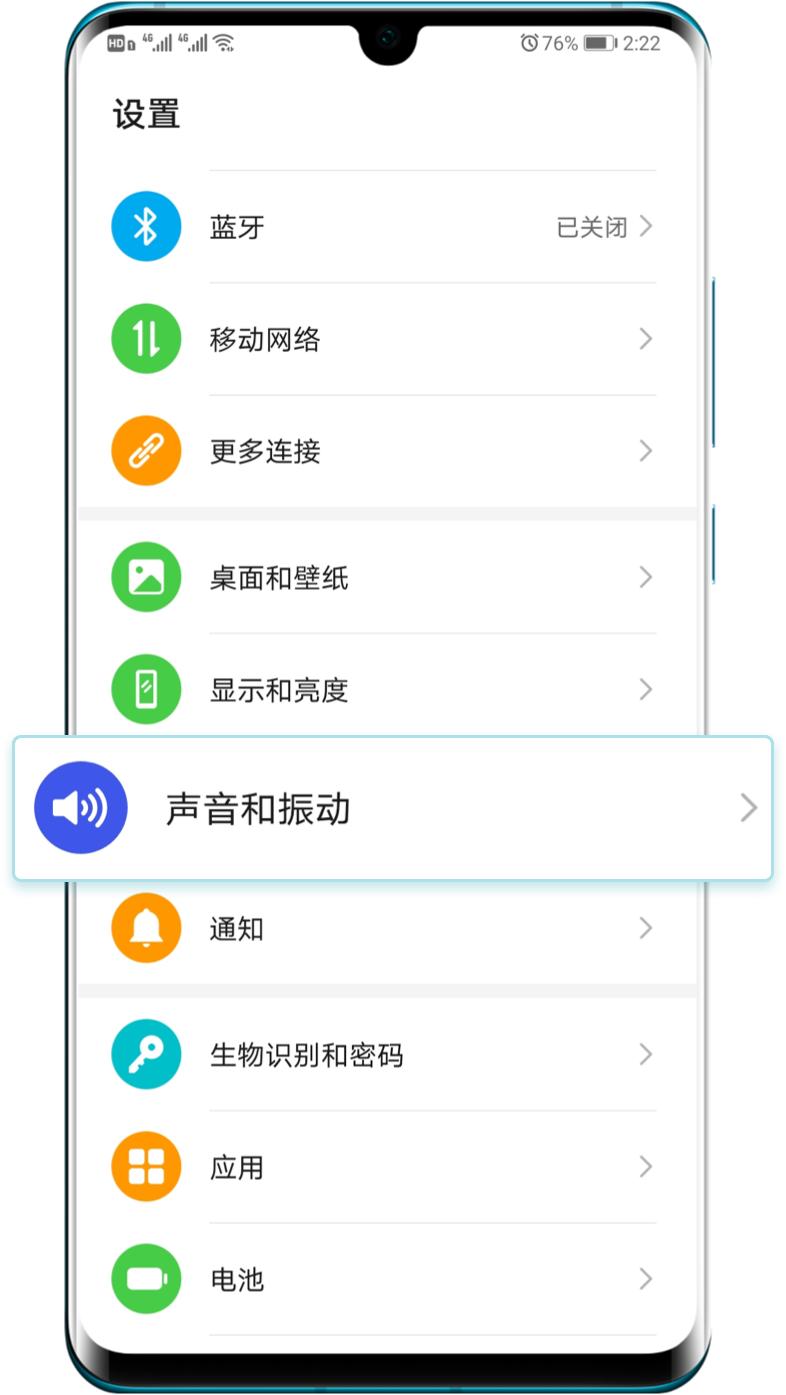Tap the notification bell icon

click(x=146, y=928)
